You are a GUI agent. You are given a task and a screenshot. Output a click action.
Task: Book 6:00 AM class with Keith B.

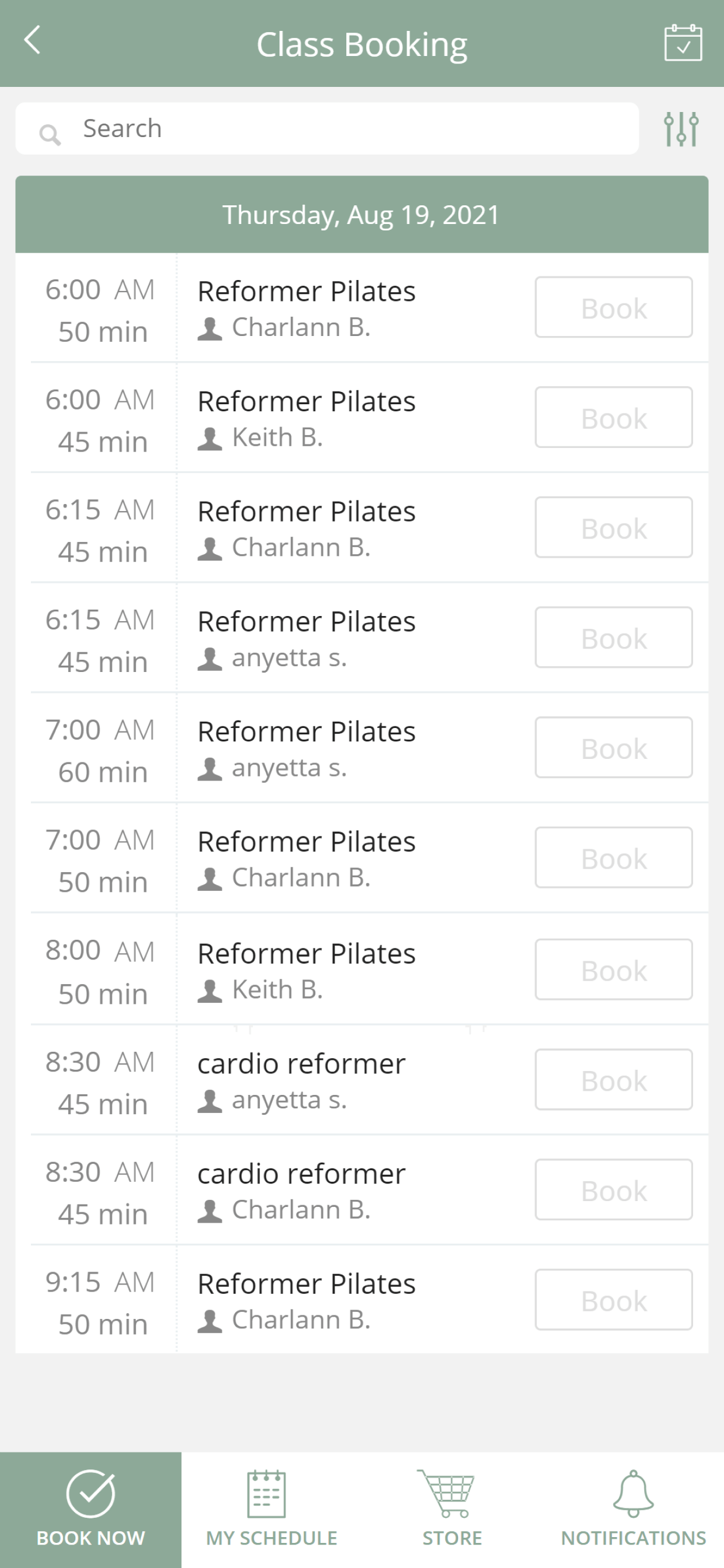point(613,418)
